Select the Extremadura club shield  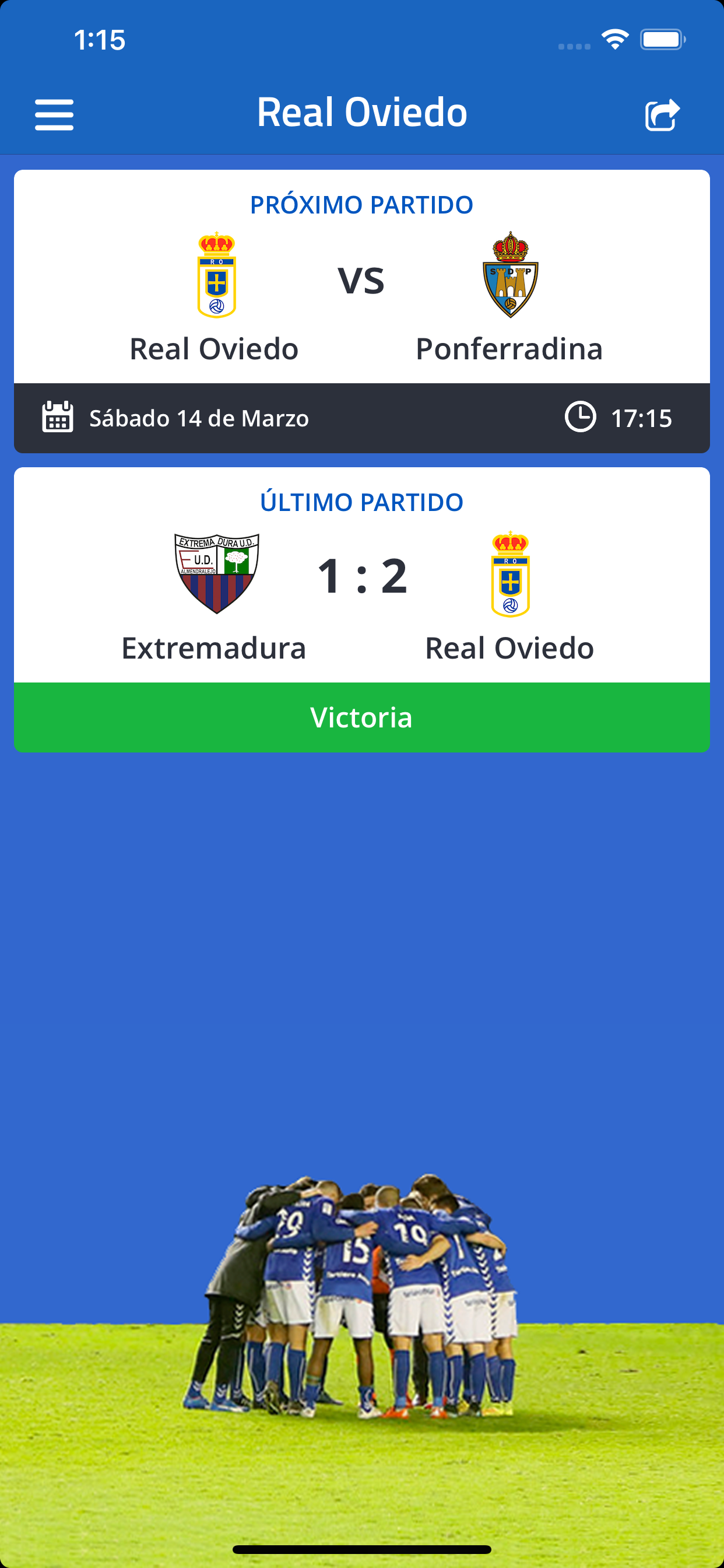pos(217,575)
